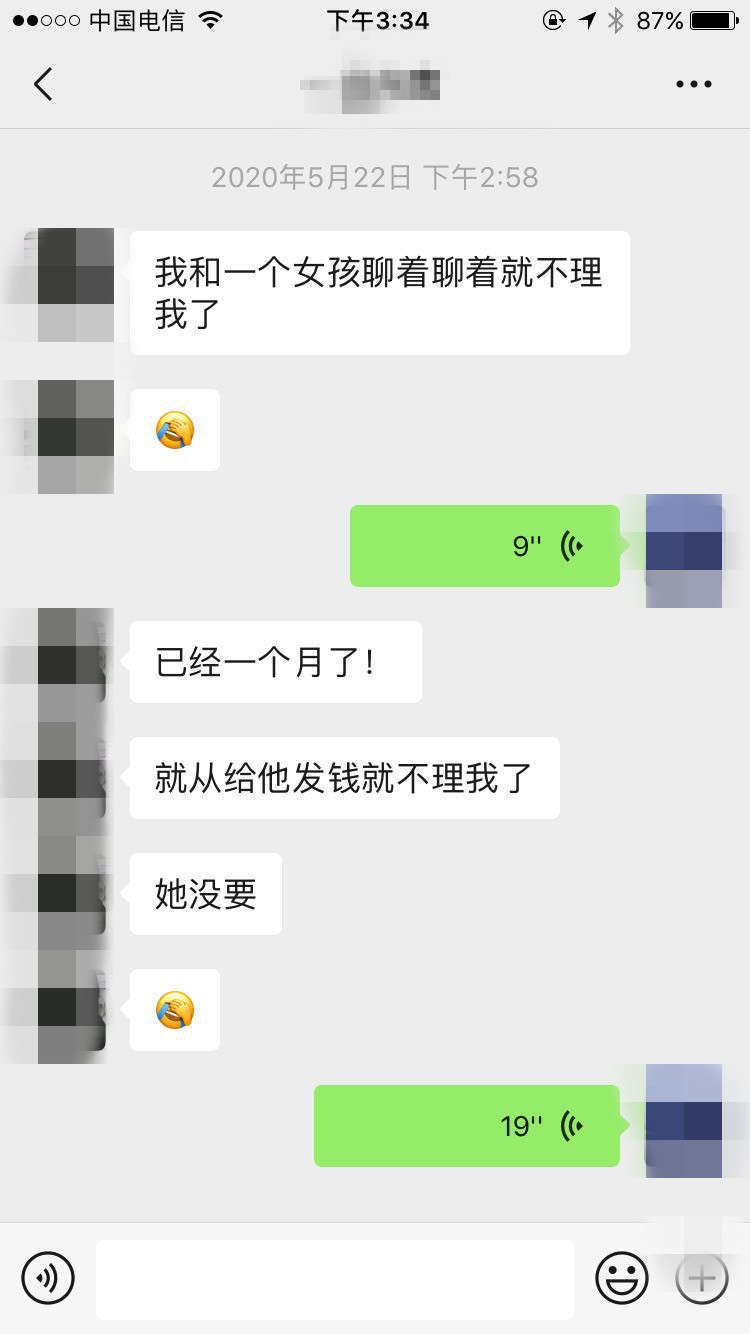Tap the message bubble saying 她没要
The height and width of the screenshot is (1334, 750).
tap(204, 894)
